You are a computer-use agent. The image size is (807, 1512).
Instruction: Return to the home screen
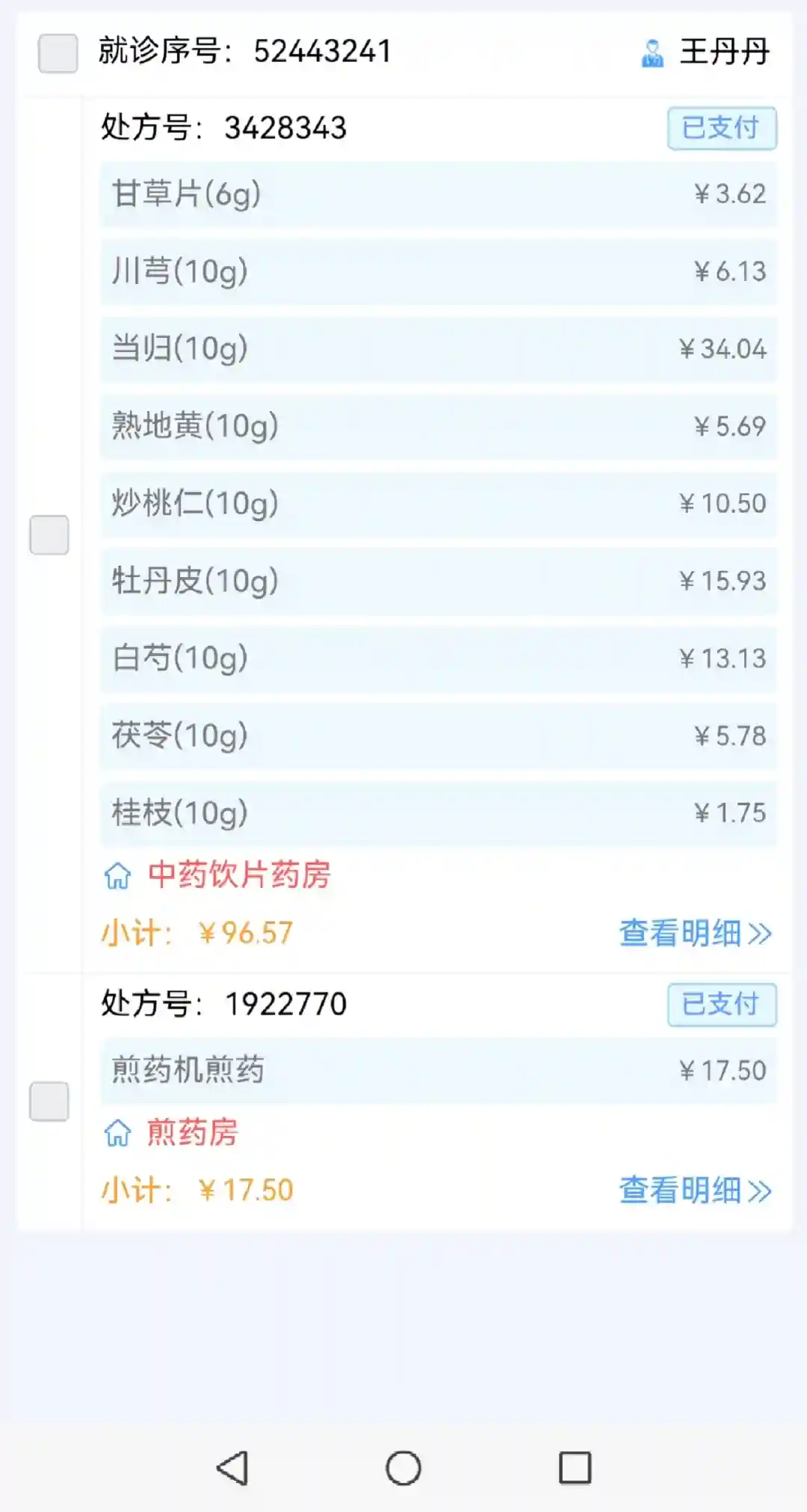pyautogui.click(x=403, y=1468)
